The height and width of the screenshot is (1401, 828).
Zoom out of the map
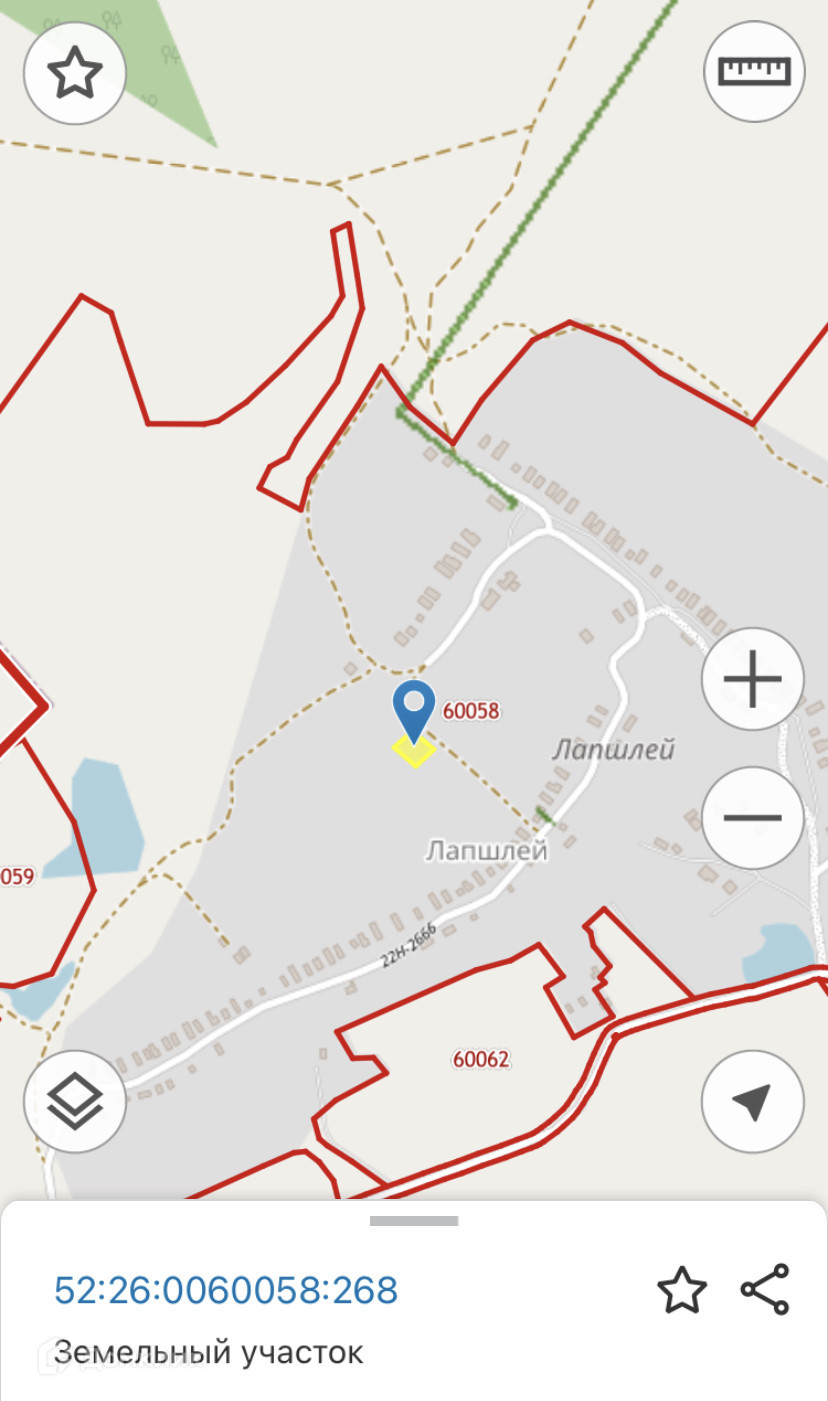pos(752,818)
